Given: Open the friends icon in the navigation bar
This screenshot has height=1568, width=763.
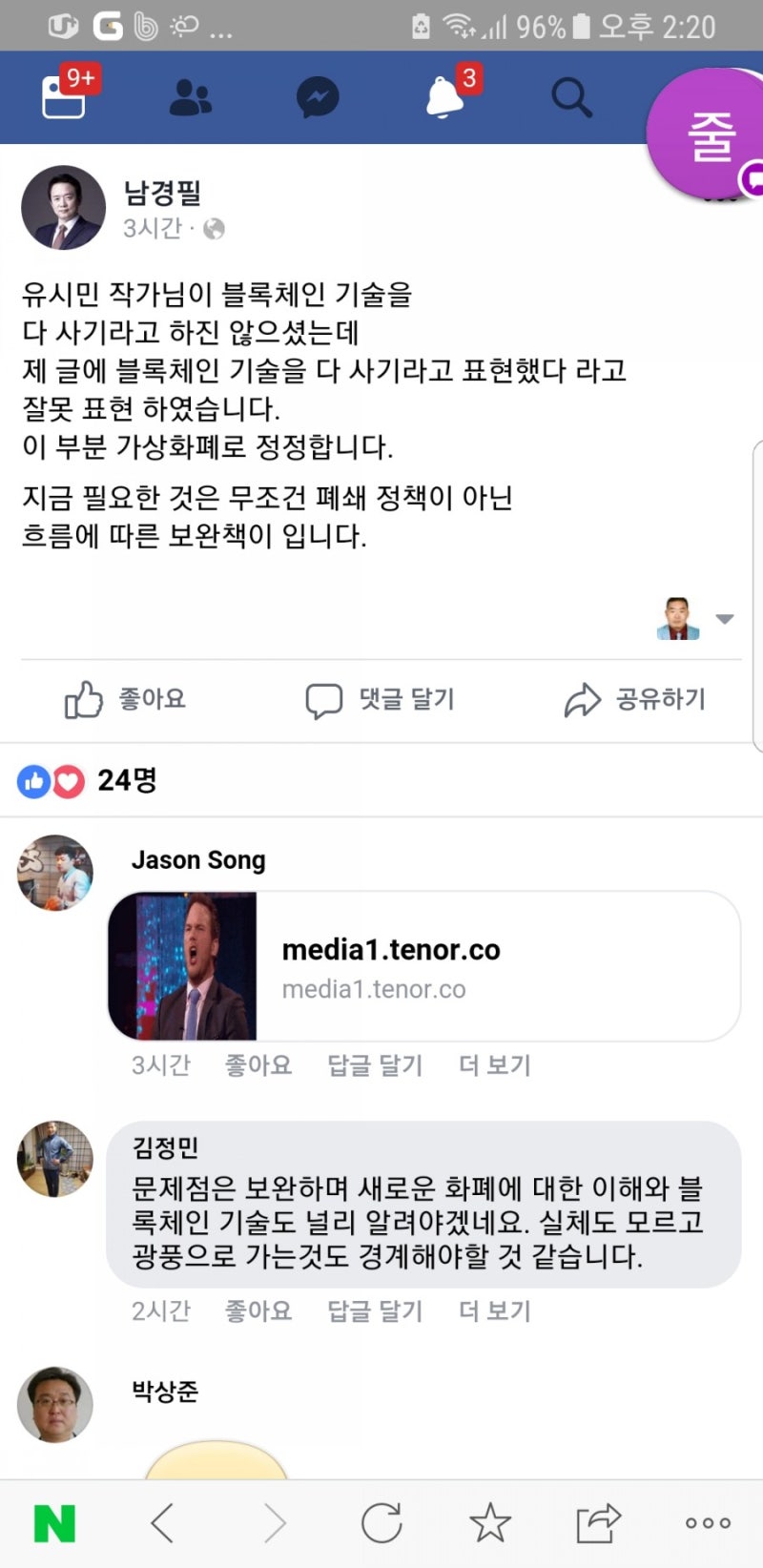Looking at the screenshot, I should tap(190, 96).
